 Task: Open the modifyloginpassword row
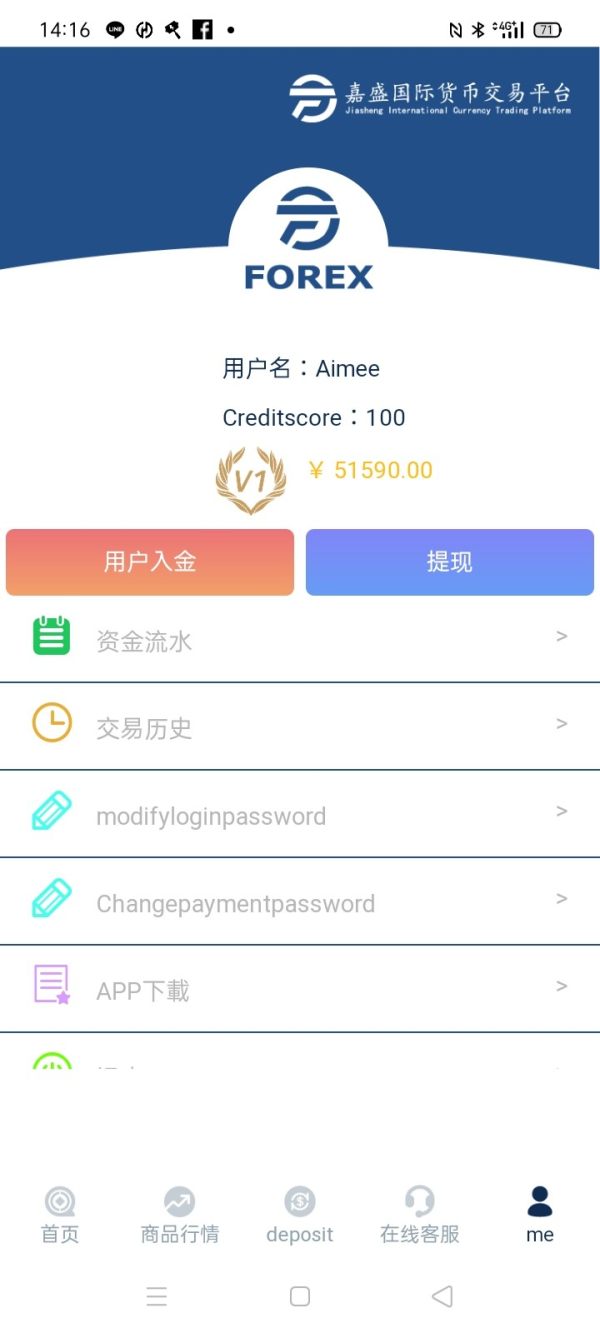tap(300, 814)
